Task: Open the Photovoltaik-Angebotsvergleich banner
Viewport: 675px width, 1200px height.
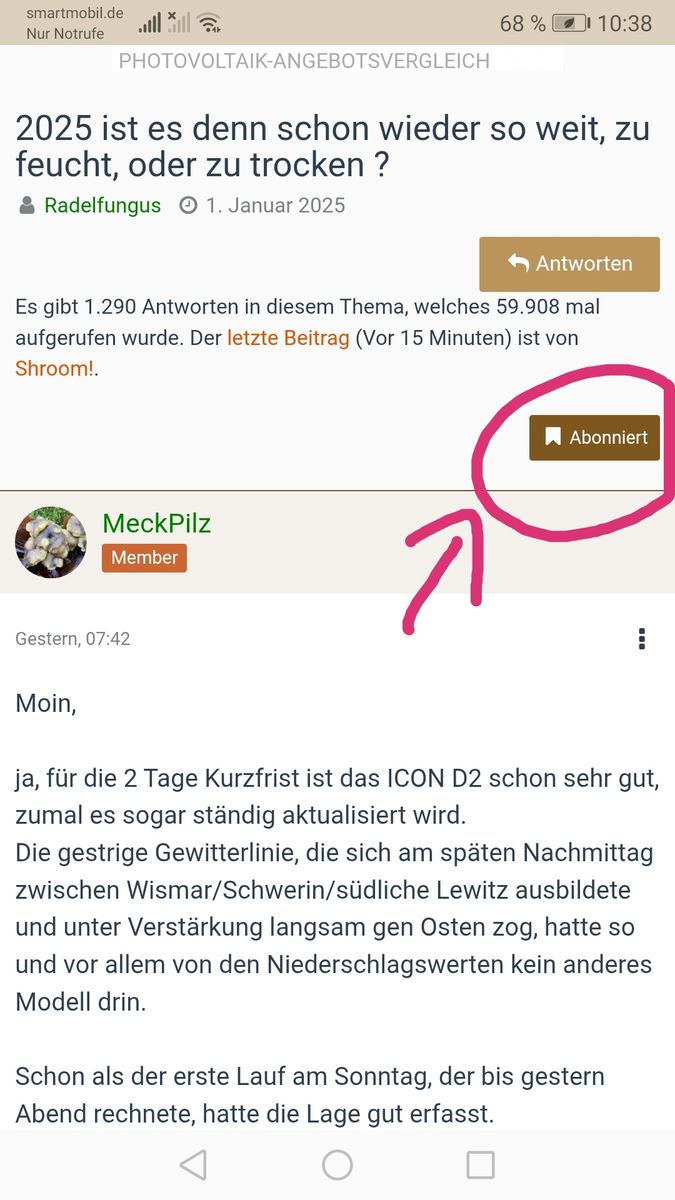Action: pos(304,61)
